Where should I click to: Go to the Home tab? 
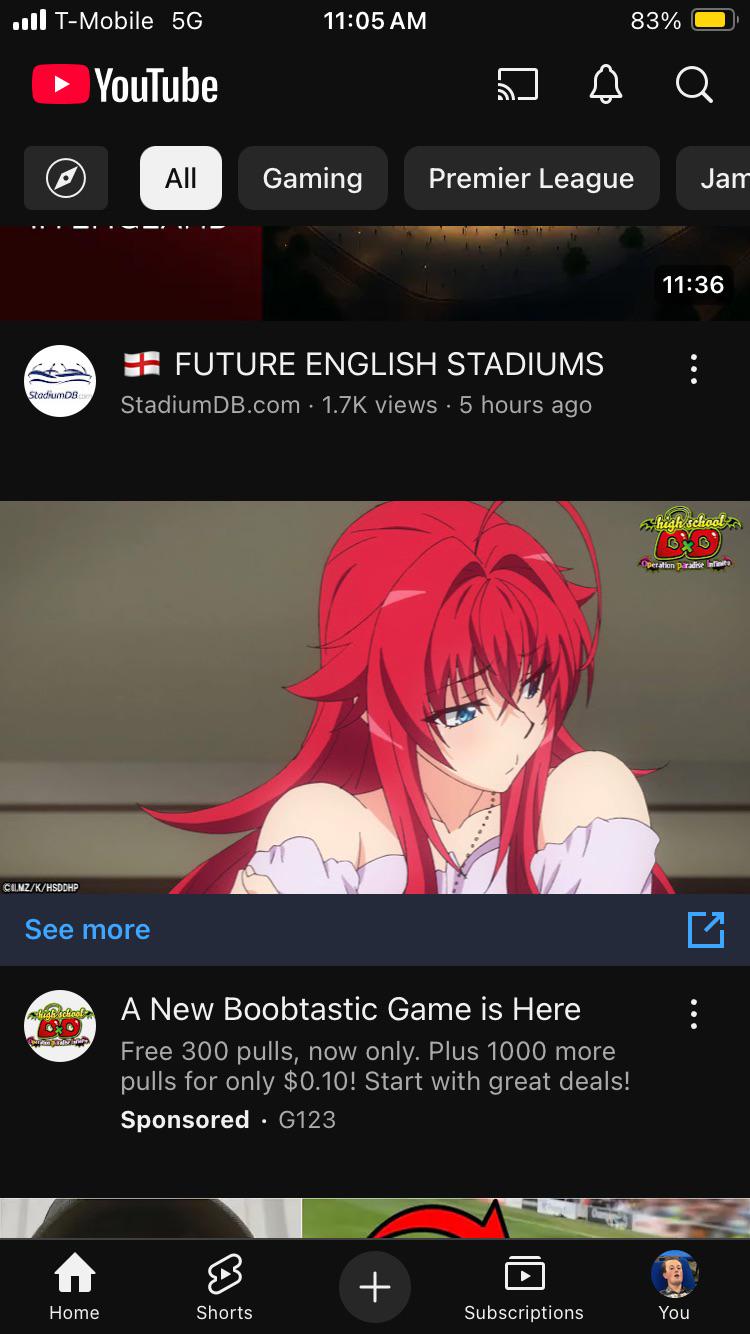click(x=74, y=1288)
